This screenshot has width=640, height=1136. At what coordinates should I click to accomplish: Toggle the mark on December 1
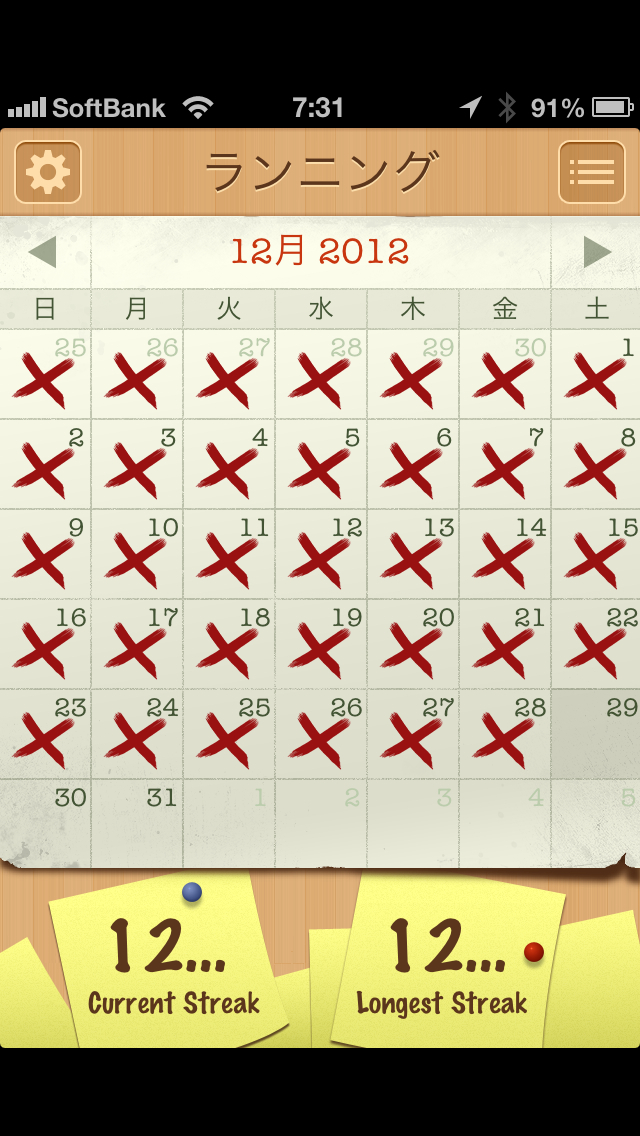click(x=596, y=374)
